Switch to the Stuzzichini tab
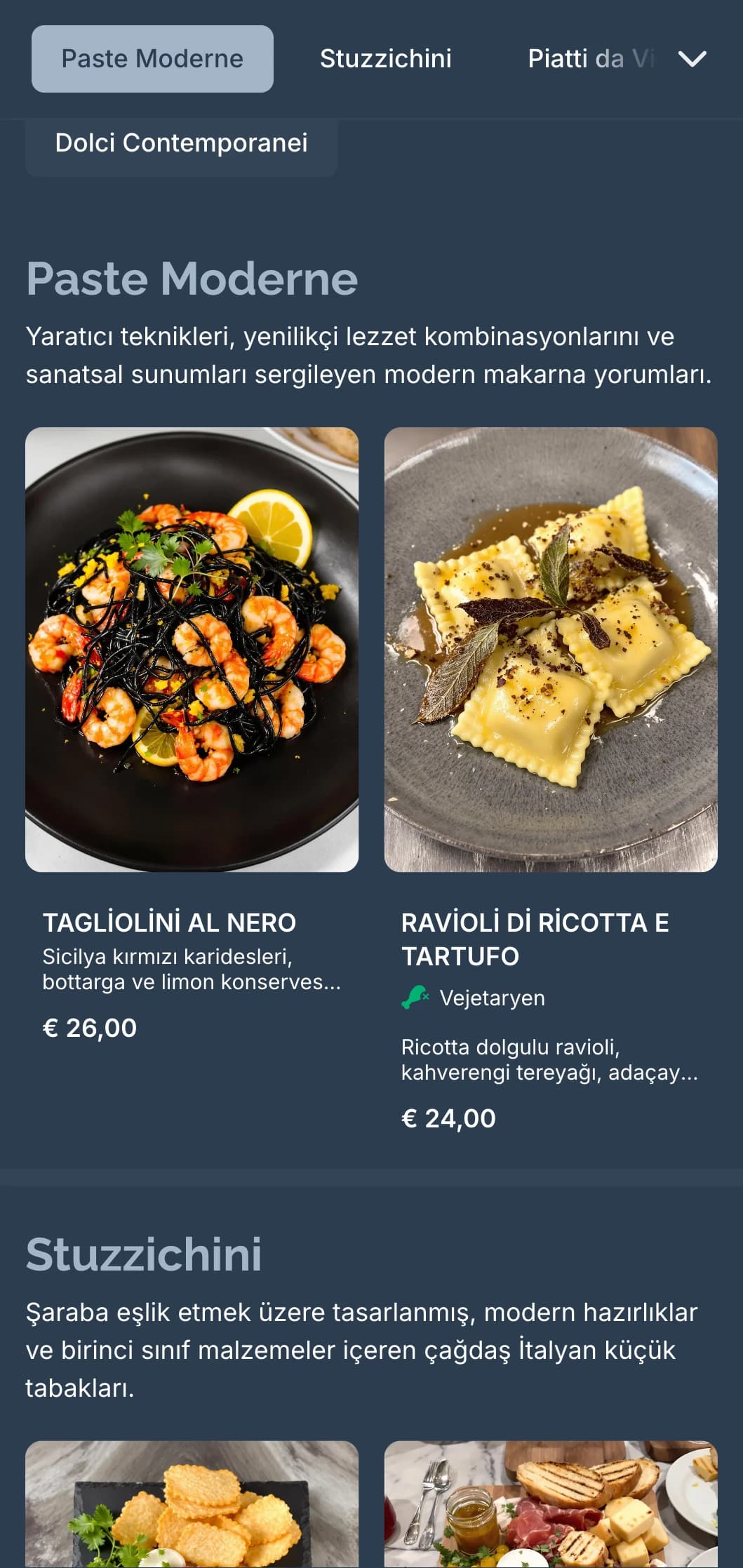Image resolution: width=743 pixels, height=1568 pixels. click(385, 59)
